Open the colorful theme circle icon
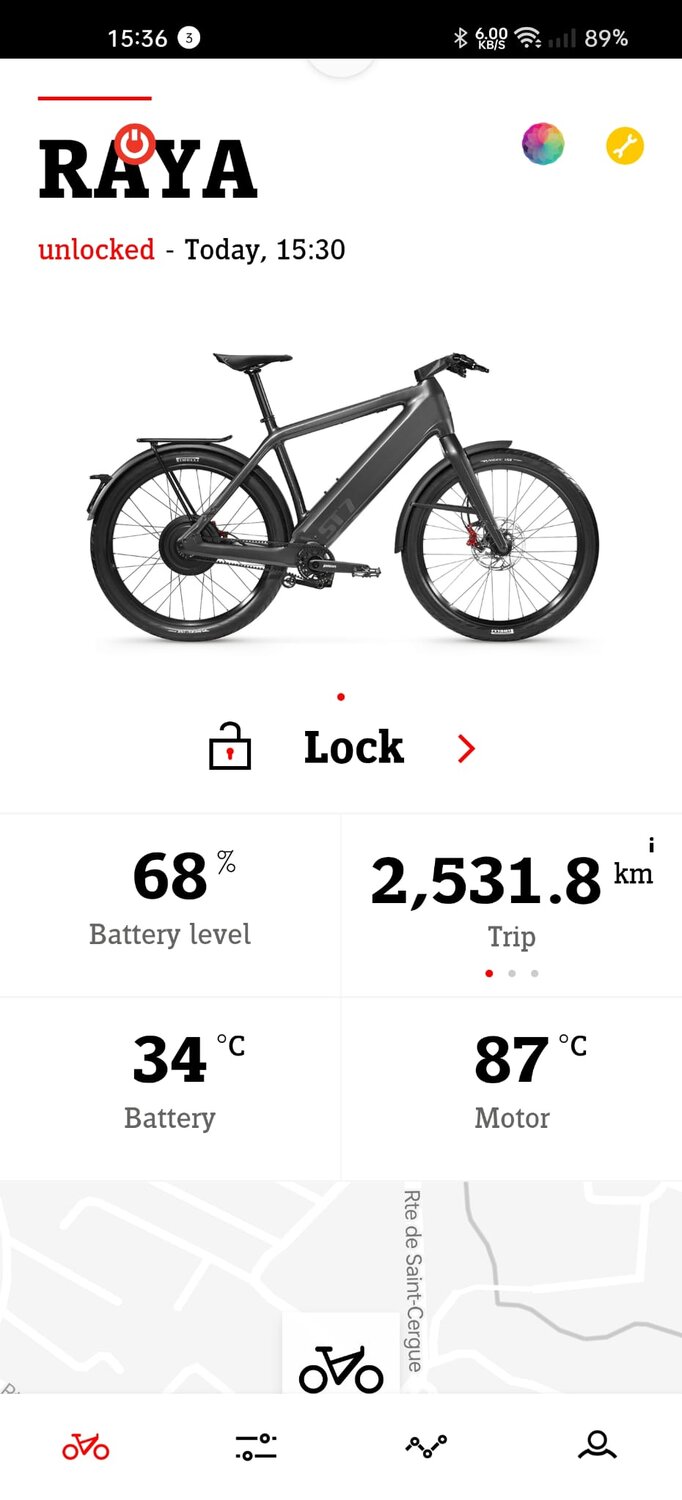Viewport: 682px width, 1500px height. click(543, 144)
